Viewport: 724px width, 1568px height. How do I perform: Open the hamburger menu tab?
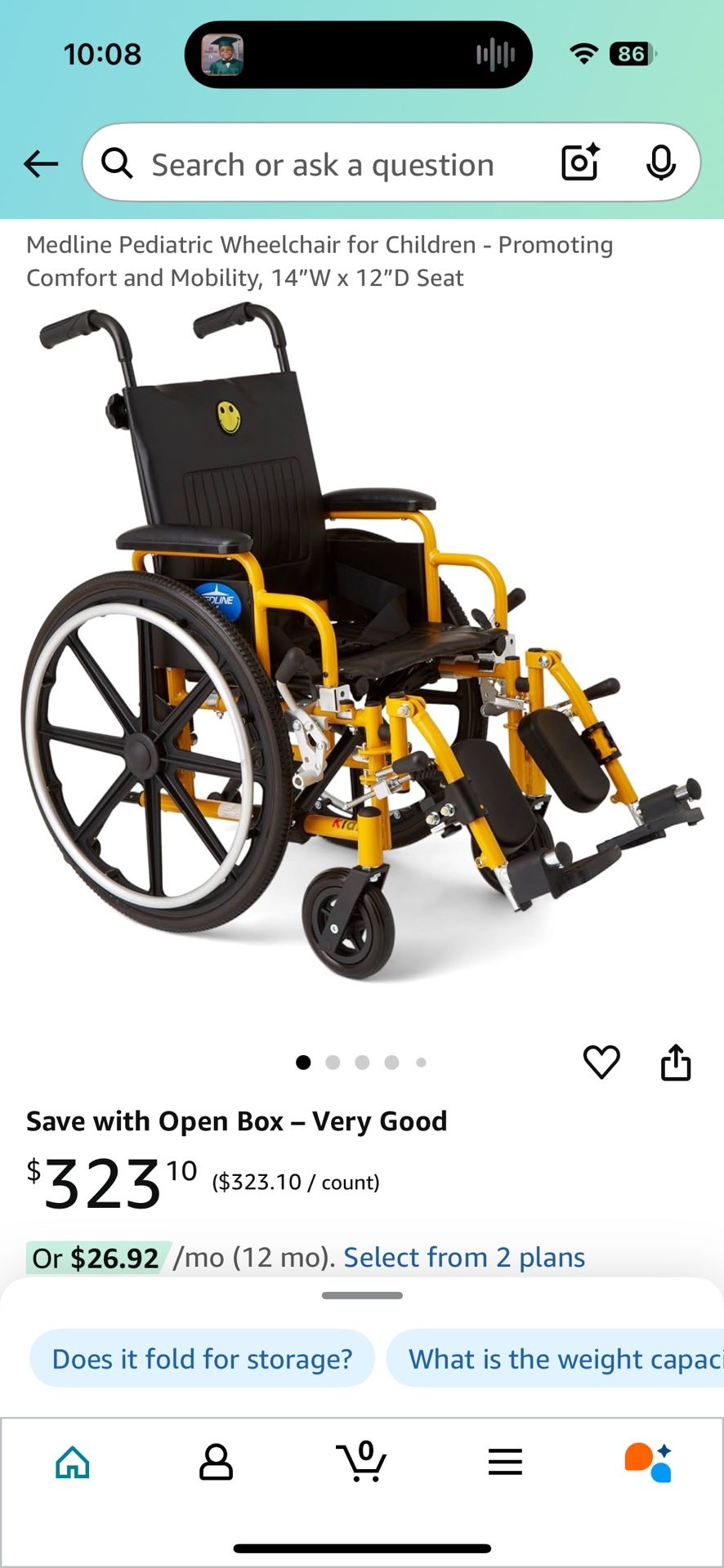(x=505, y=1462)
